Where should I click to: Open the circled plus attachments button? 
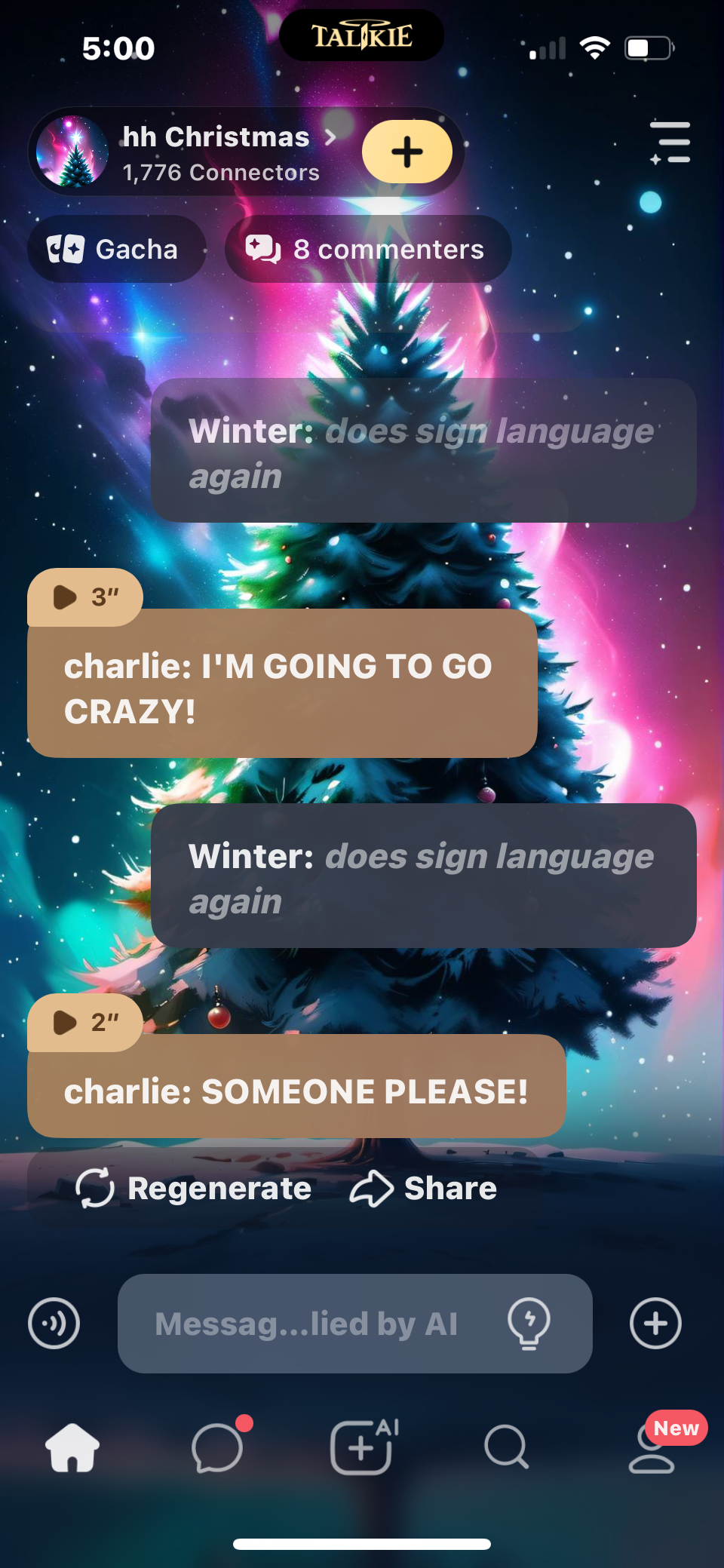[x=655, y=1324]
